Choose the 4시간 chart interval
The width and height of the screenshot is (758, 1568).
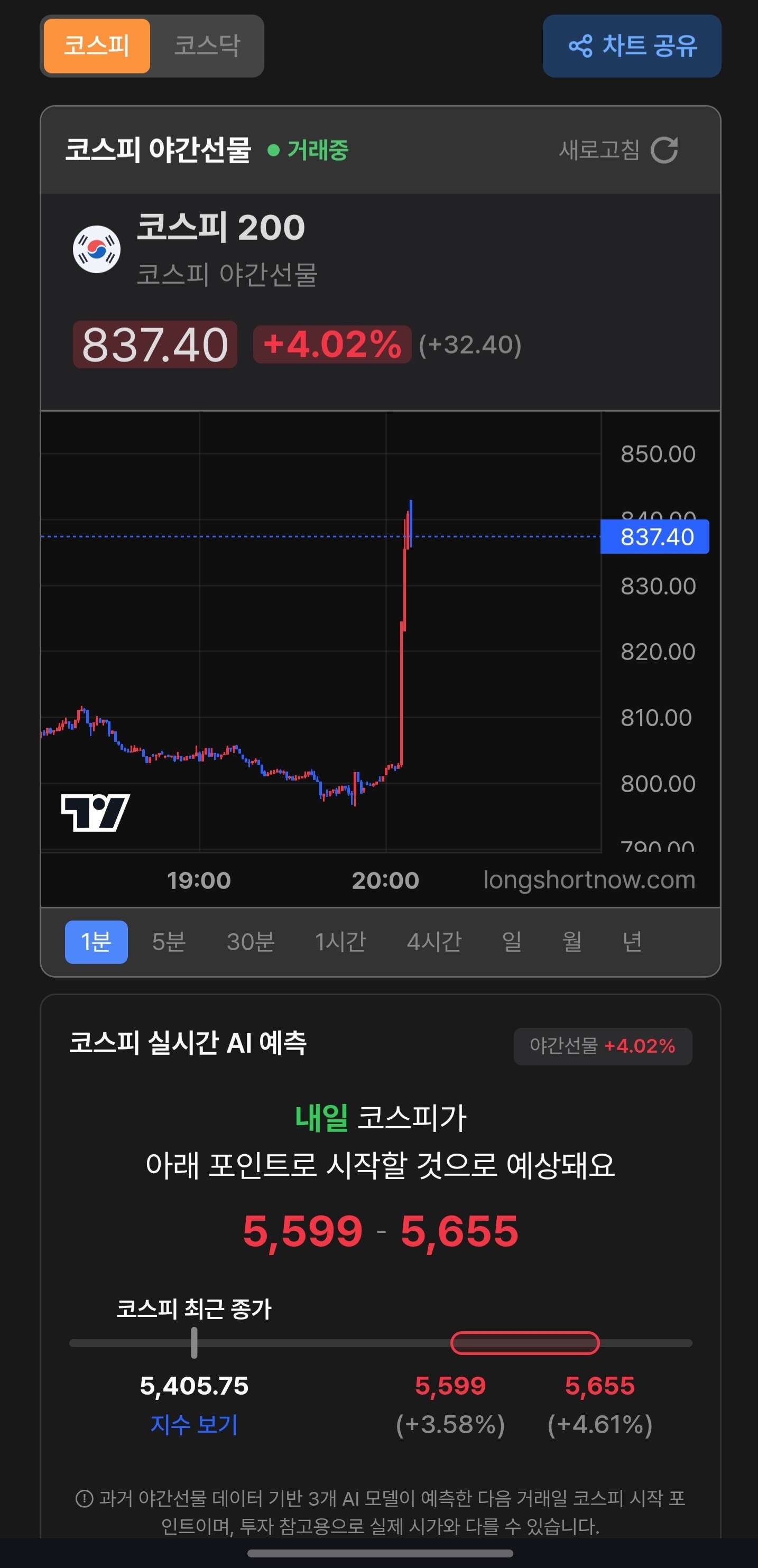[434, 942]
